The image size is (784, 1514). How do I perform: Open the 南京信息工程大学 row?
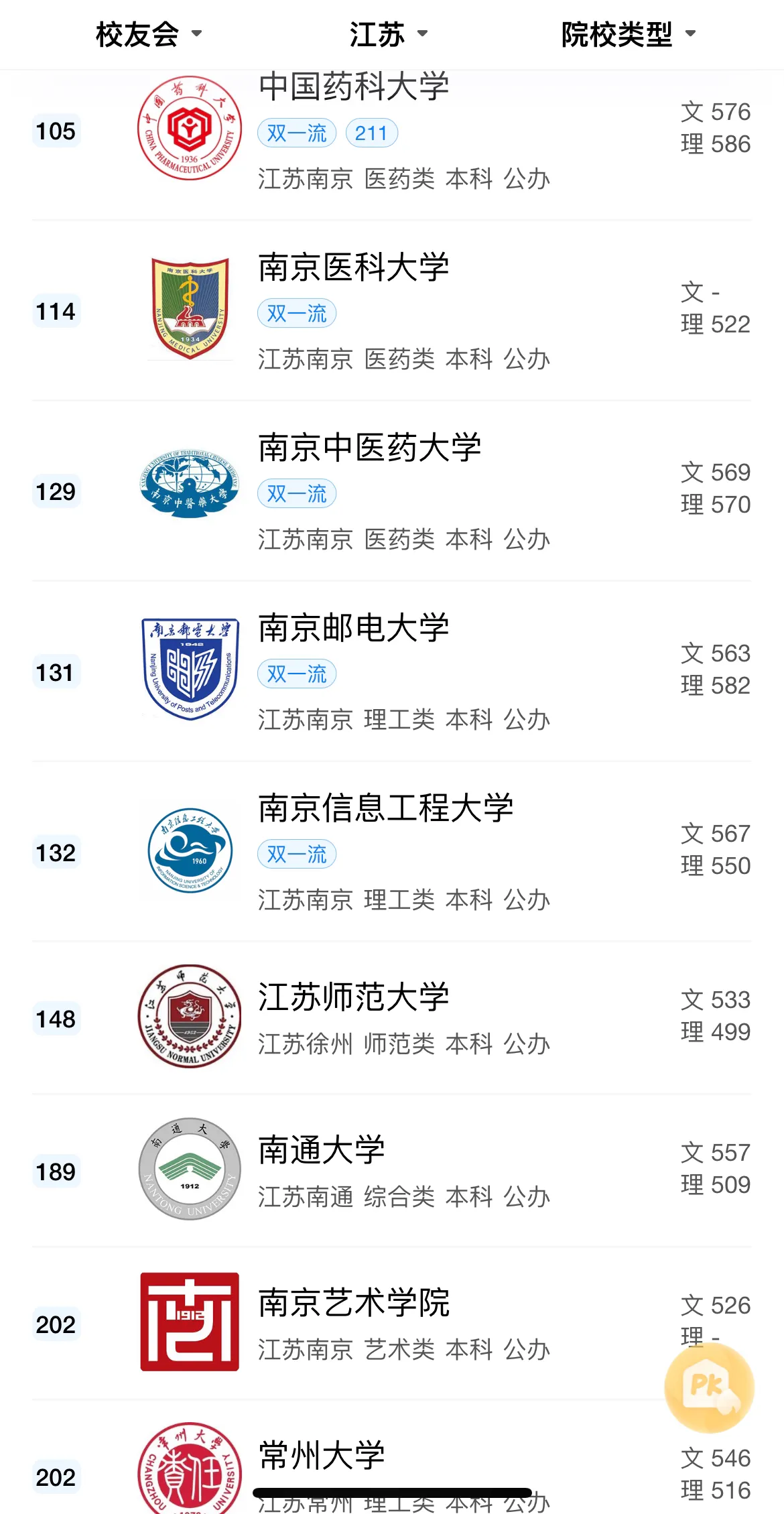tap(391, 852)
